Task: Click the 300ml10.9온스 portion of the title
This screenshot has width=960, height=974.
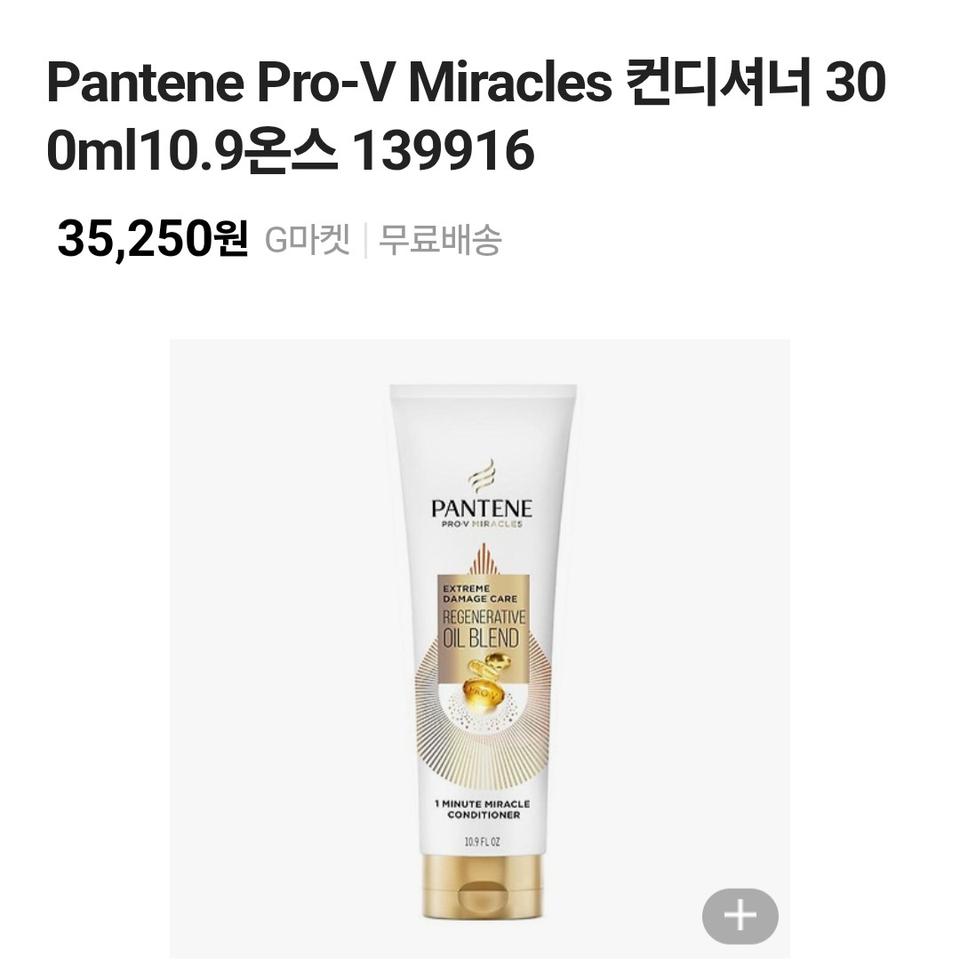Action: coord(190,150)
